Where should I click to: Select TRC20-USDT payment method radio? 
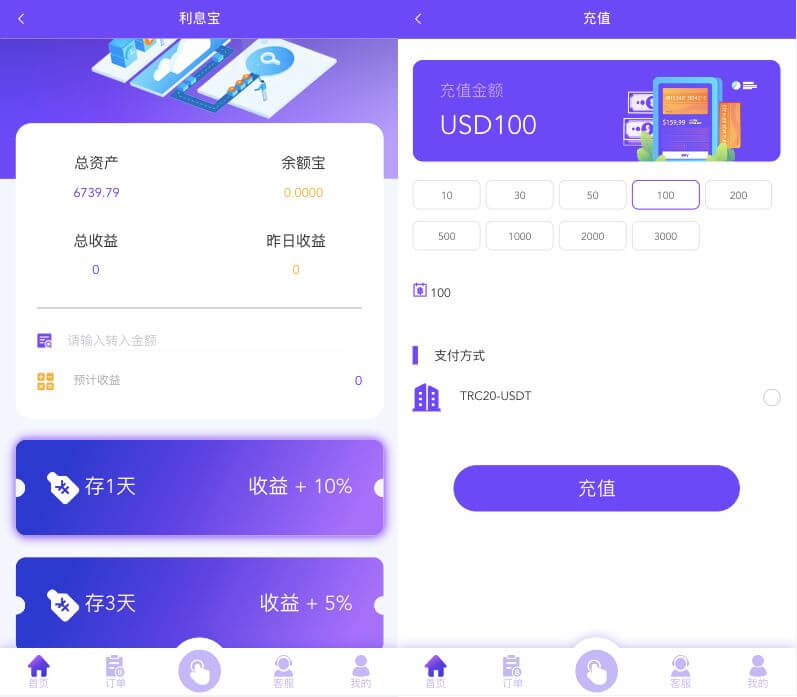coord(771,398)
